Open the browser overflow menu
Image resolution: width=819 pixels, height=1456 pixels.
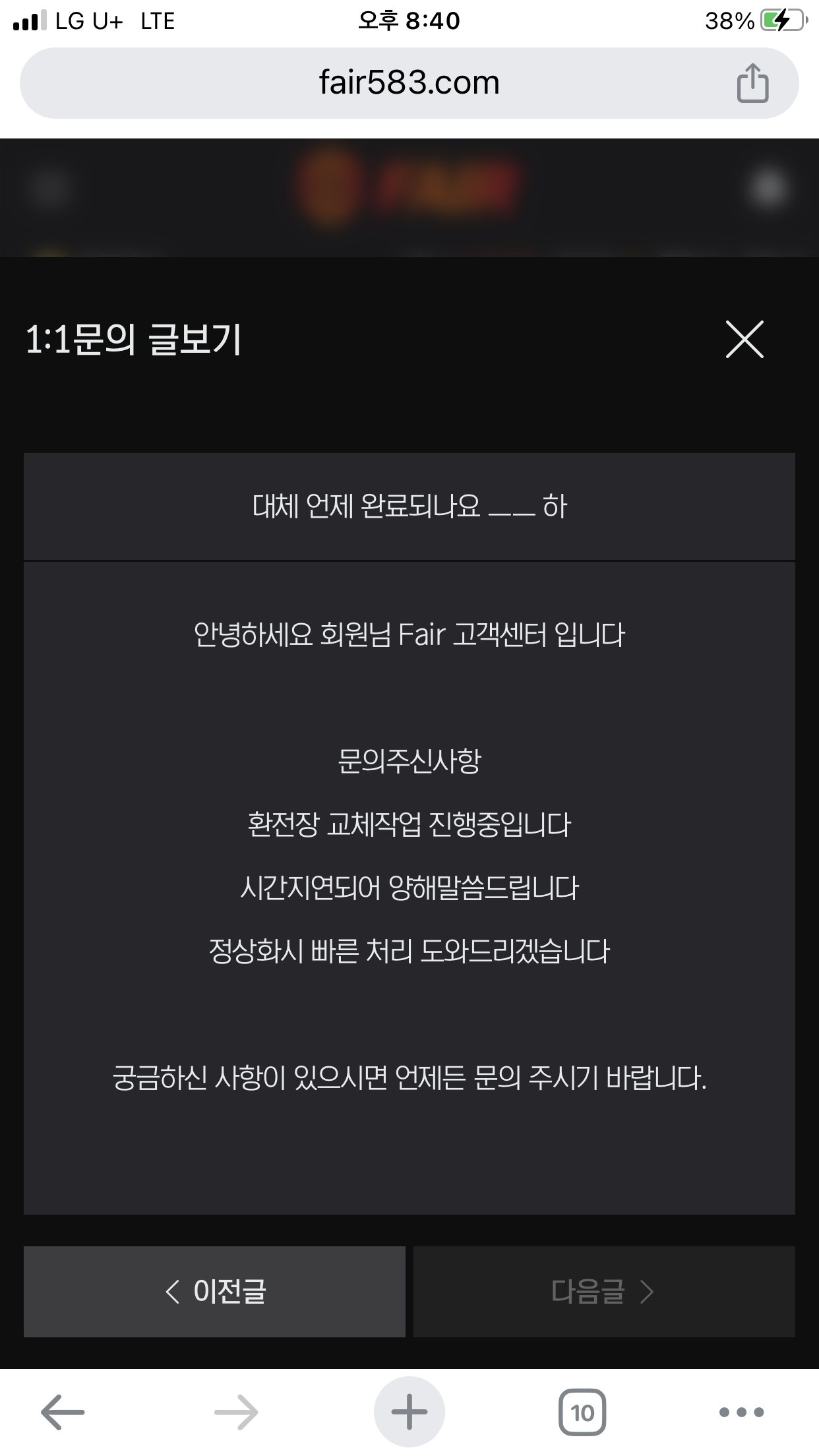click(741, 1412)
